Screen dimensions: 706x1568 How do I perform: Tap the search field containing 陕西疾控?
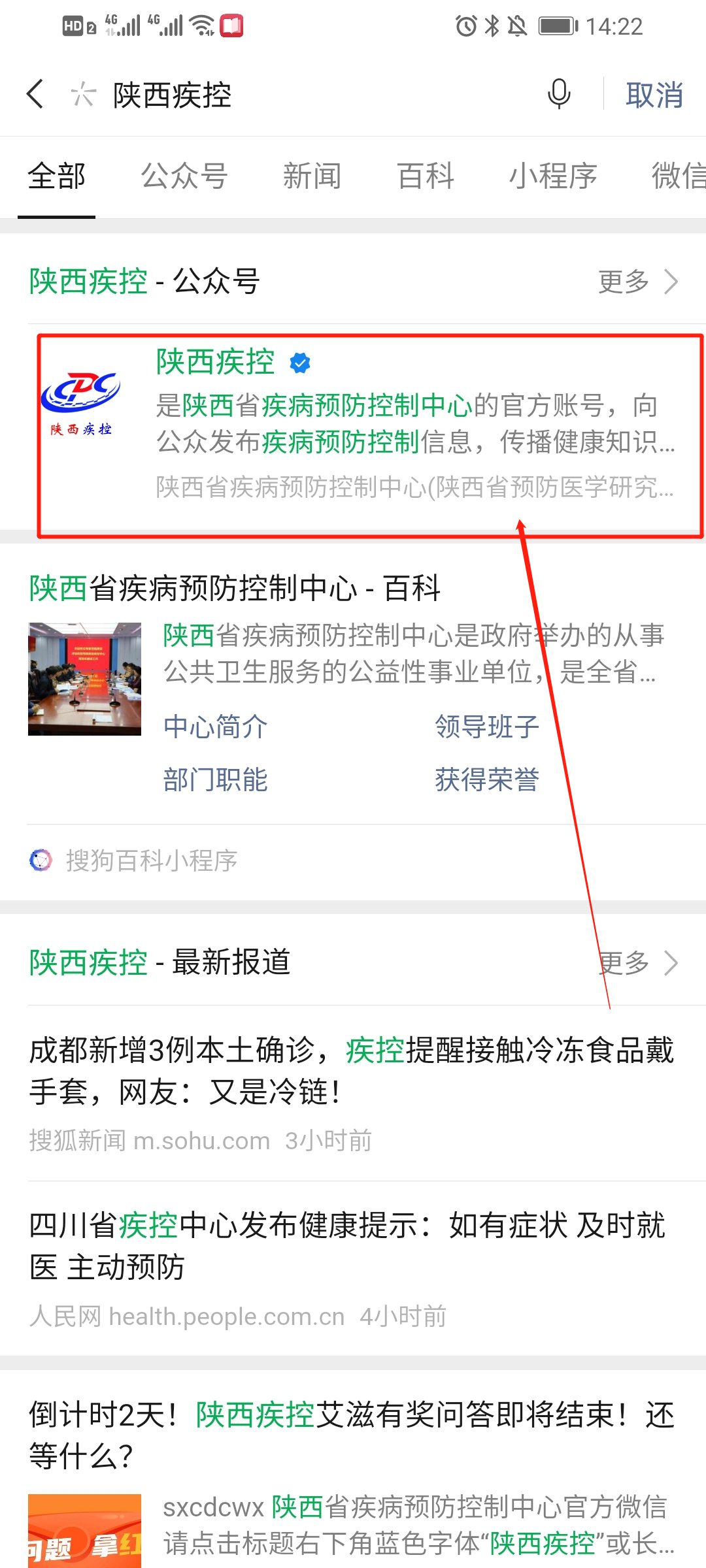pyautogui.click(x=294, y=95)
